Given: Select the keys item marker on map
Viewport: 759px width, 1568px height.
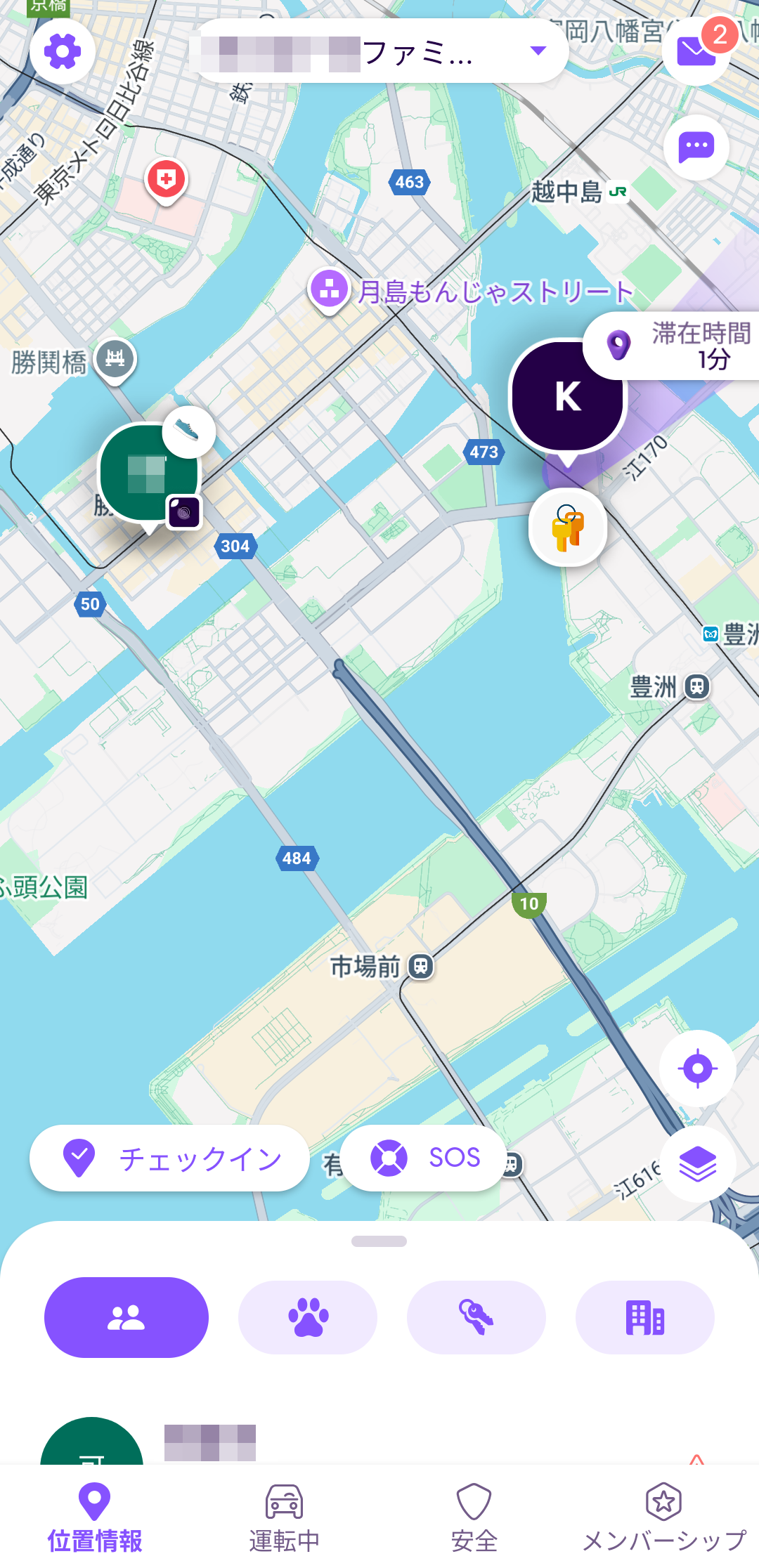Looking at the screenshot, I should tap(568, 528).
